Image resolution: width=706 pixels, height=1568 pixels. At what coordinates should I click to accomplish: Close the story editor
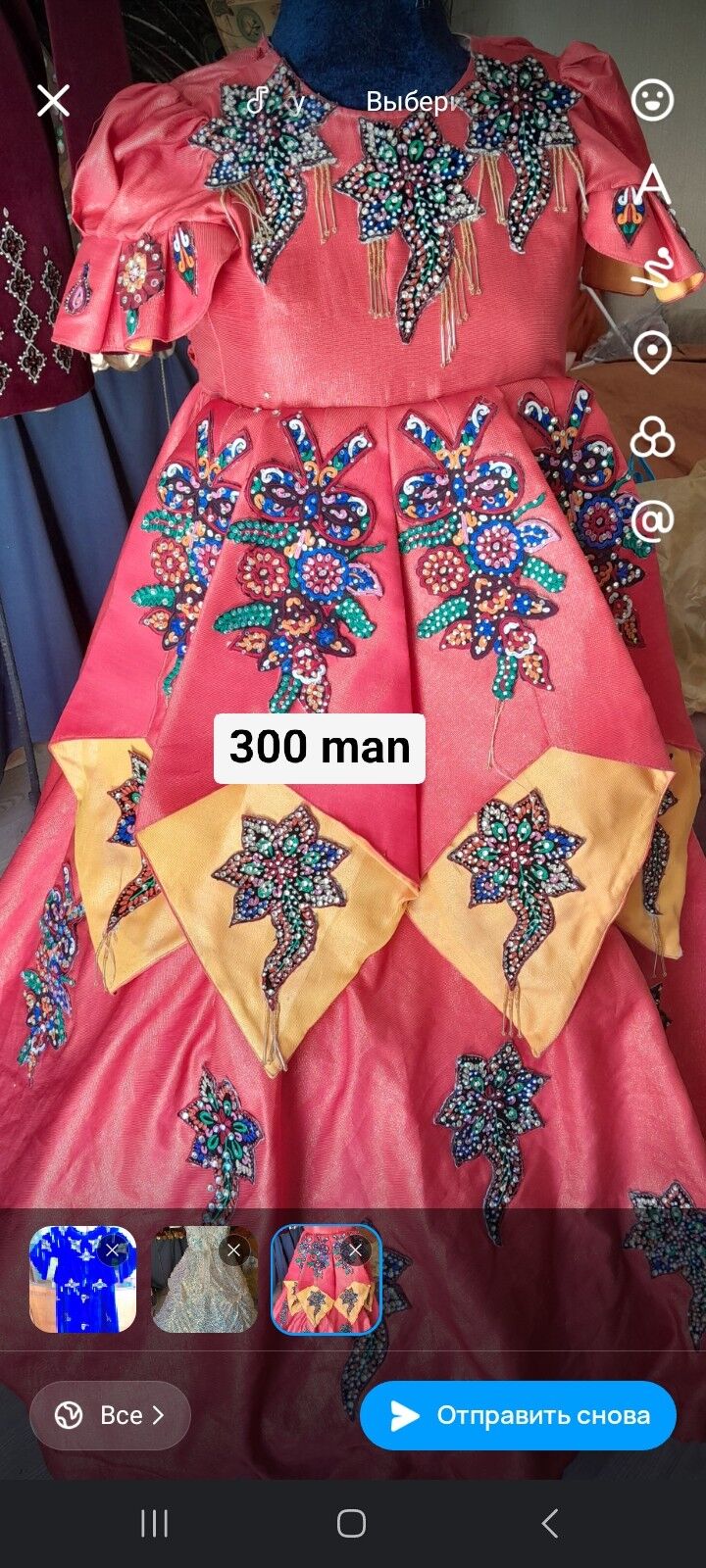(53, 100)
